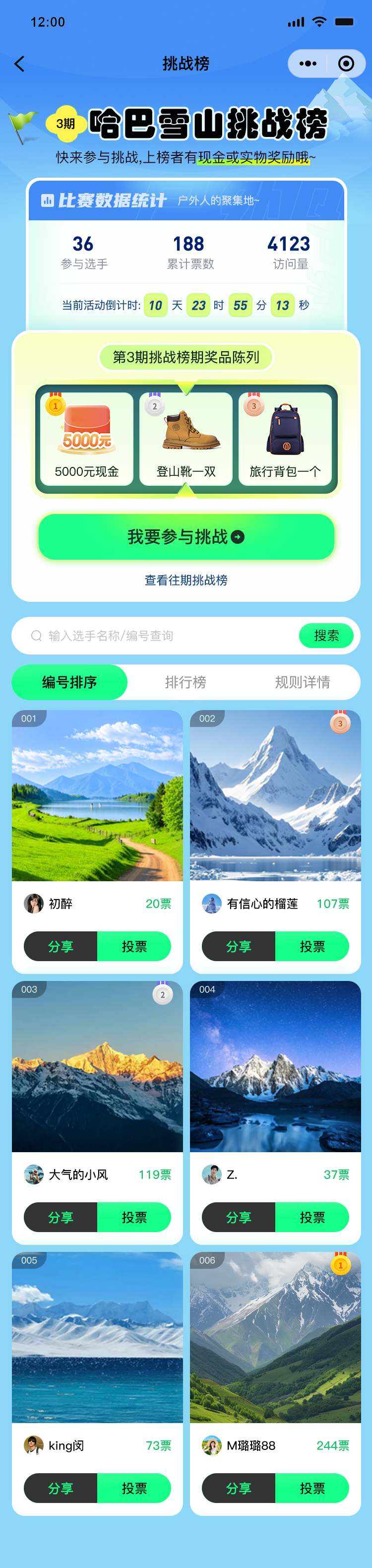Viewport: 372px width, 1568px height.
Task: Switch to the 规则详情 tab
Action: click(302, 682)
